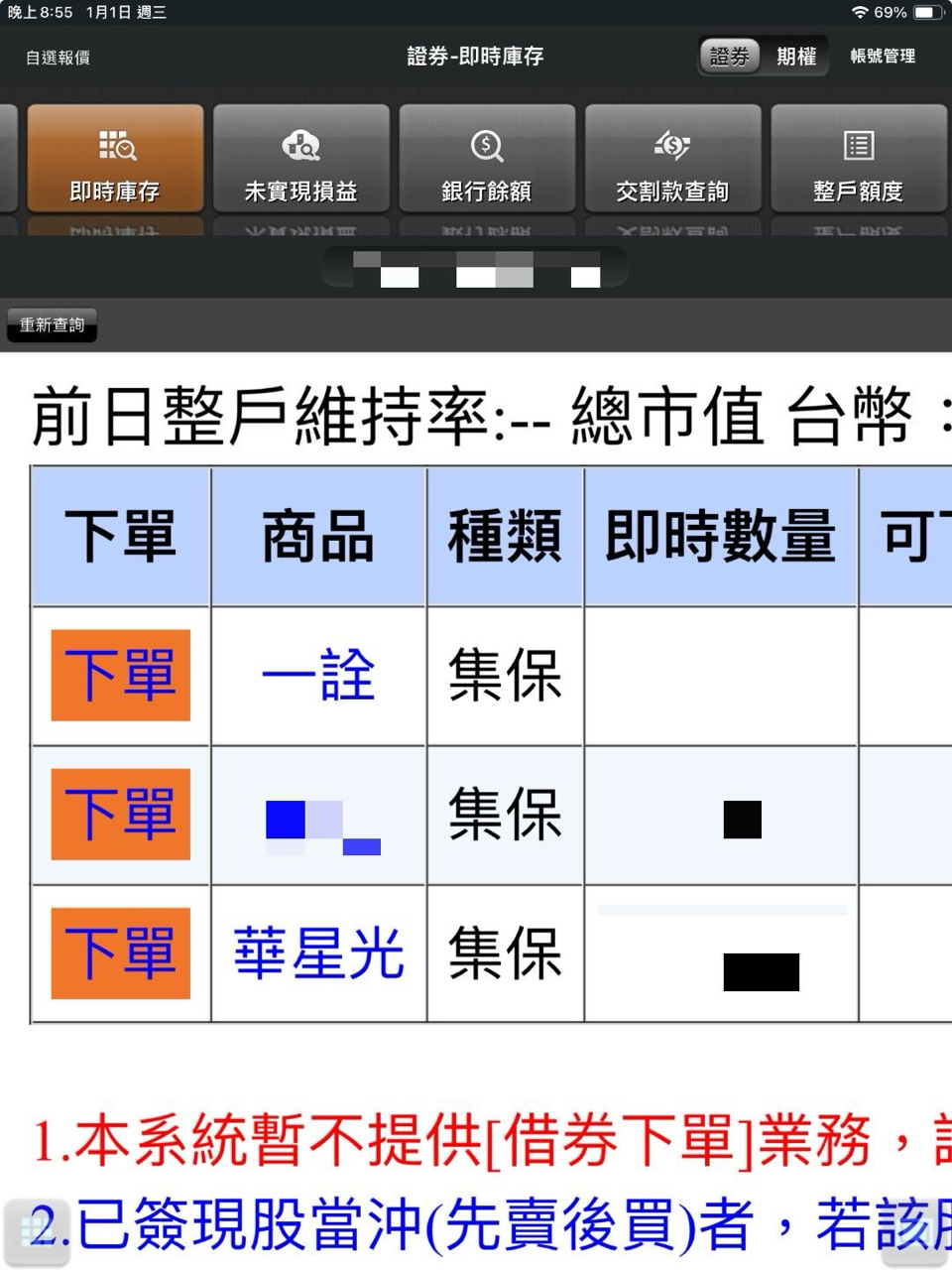
Task: Open the 一詮 stock link
Action: point(318,676)
